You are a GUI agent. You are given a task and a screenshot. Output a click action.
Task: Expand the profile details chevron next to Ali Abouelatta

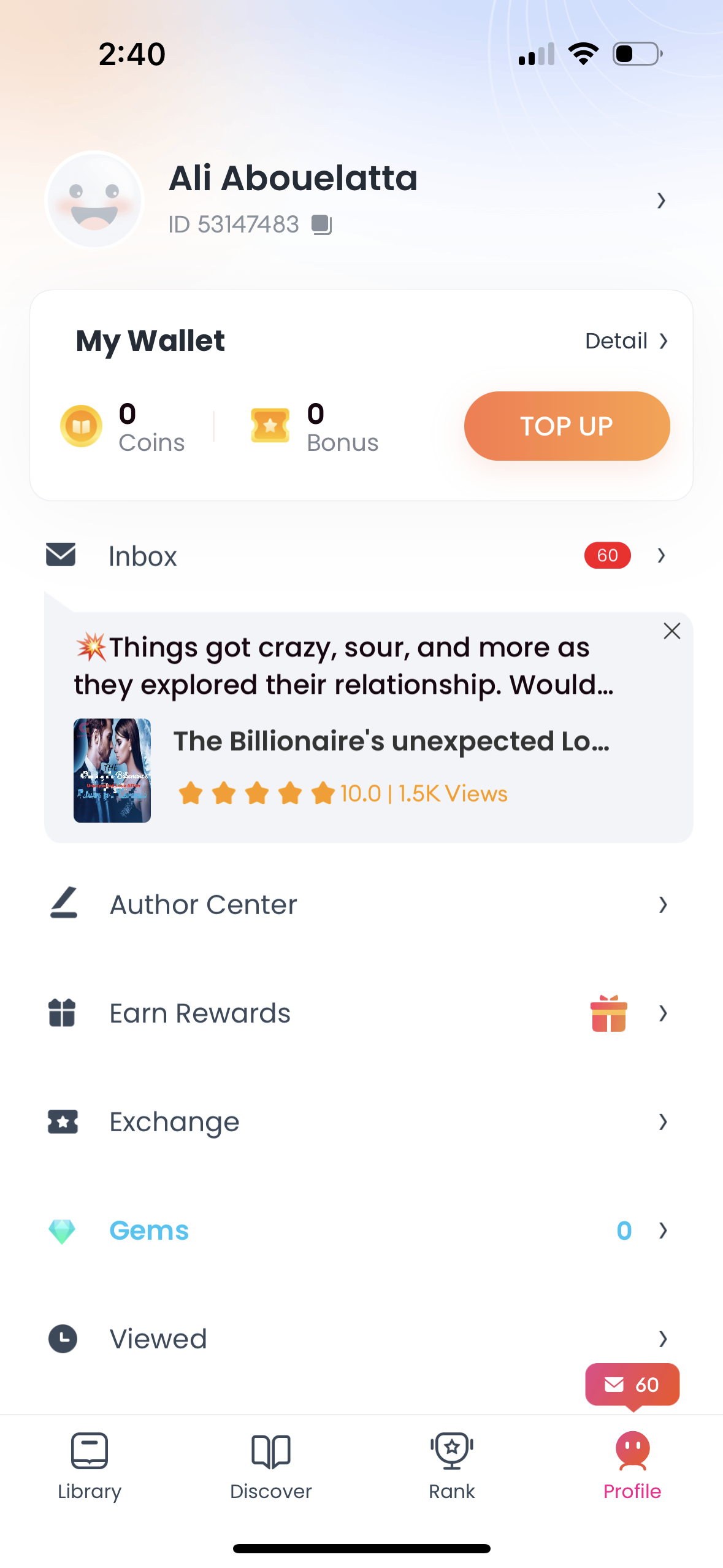(x=661, y=201)
